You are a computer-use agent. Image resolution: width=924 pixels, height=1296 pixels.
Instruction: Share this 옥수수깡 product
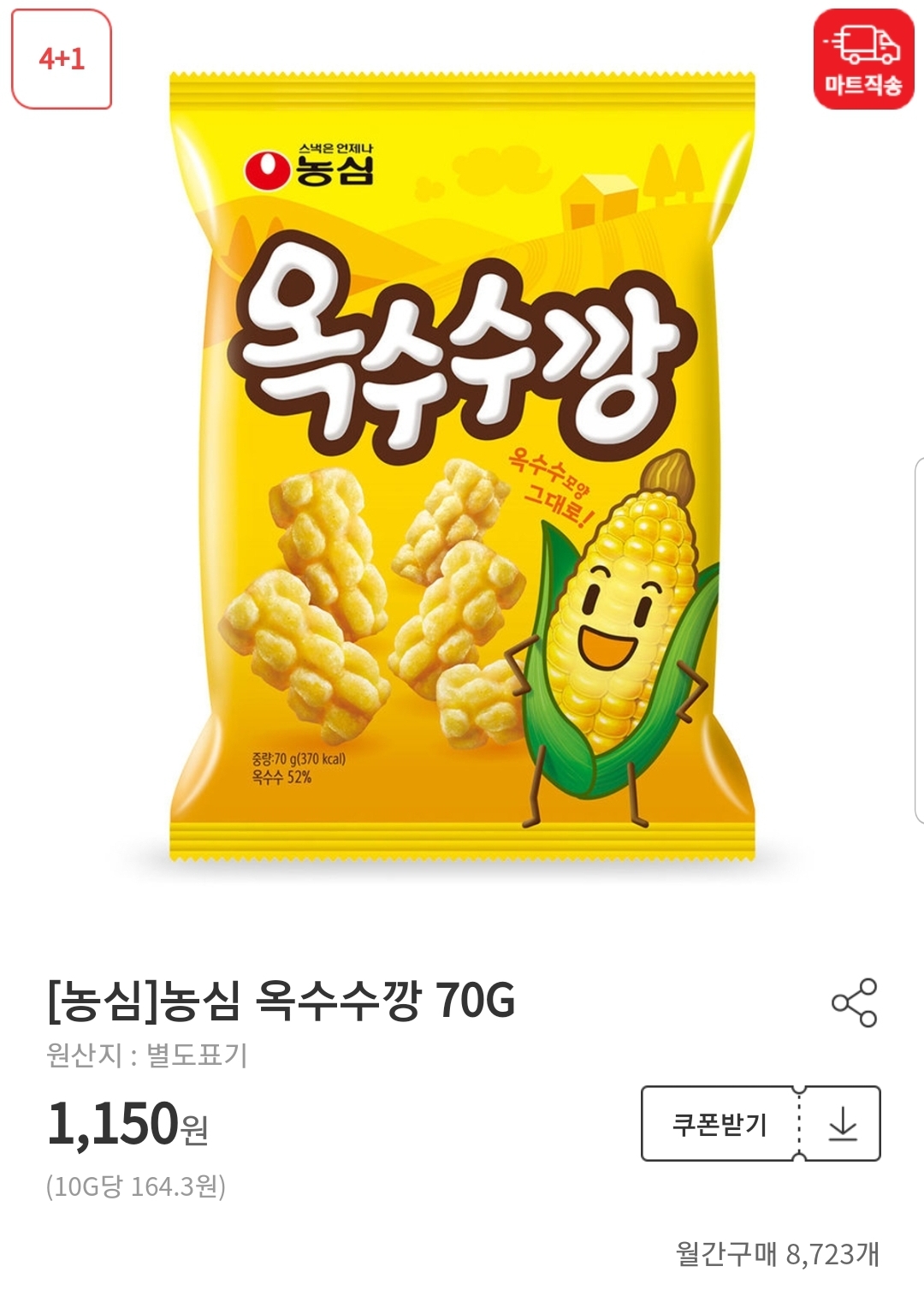(854, 1002)
